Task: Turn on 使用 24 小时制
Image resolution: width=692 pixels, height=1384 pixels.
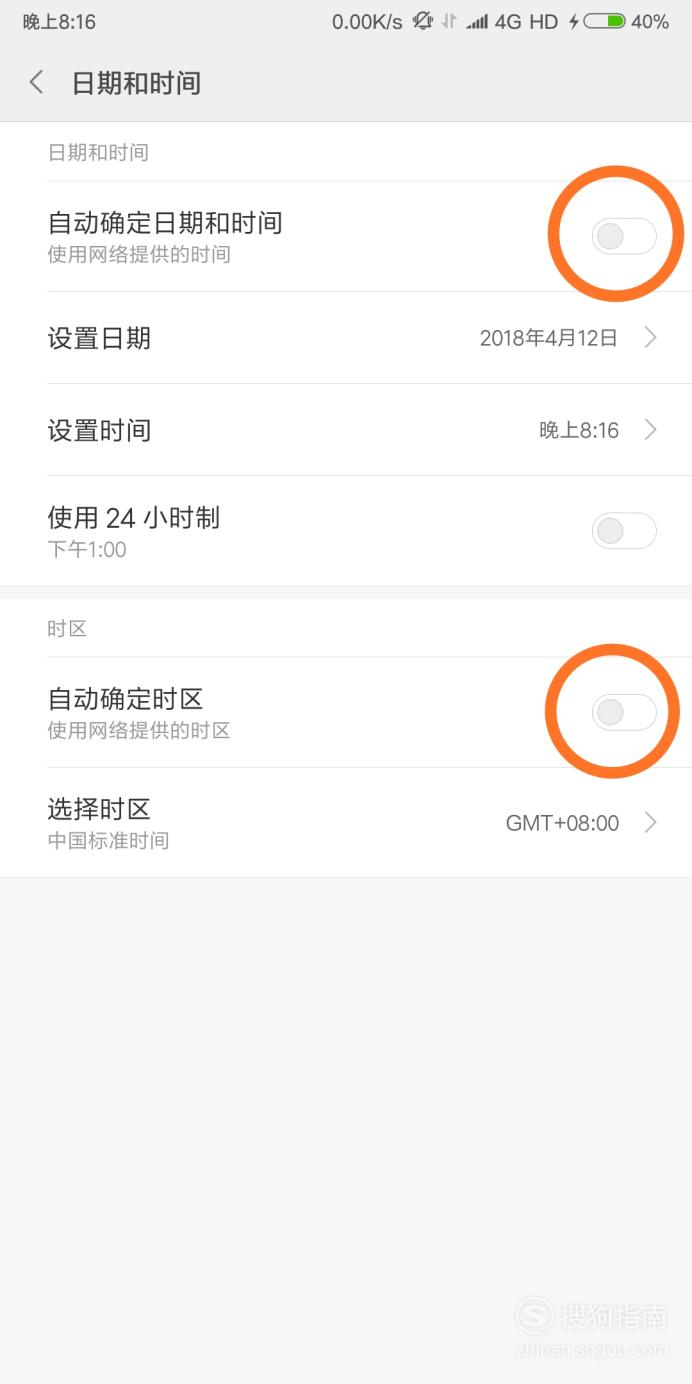Action: tap(624, 531)
